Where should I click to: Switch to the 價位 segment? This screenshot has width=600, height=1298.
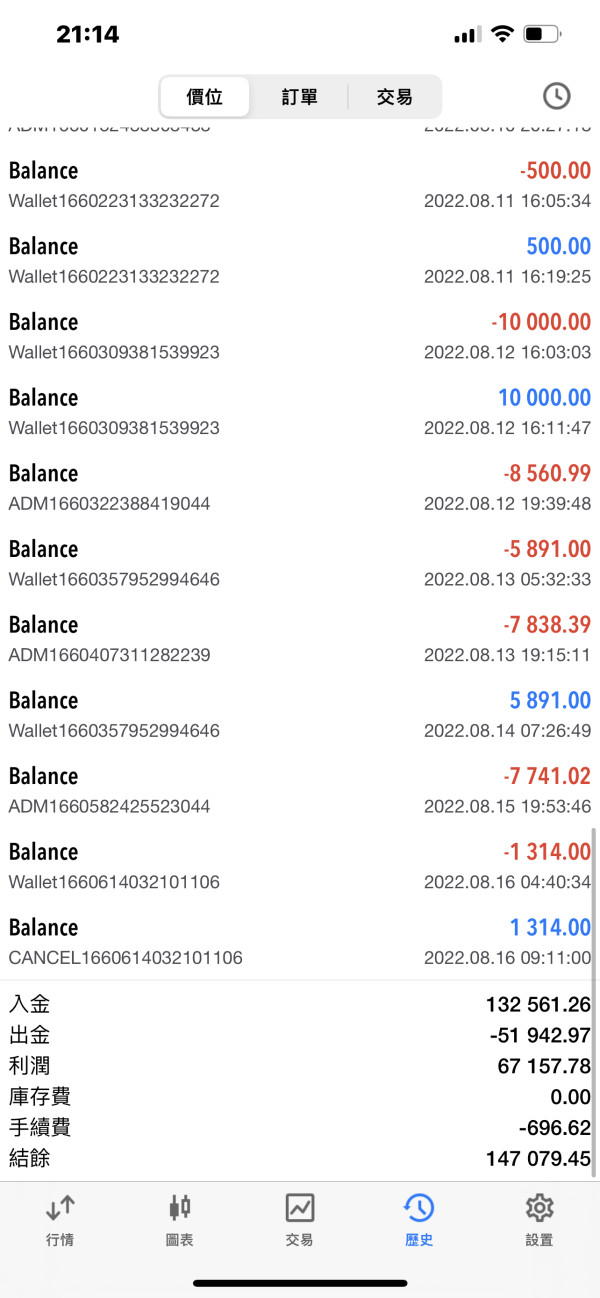(205, 97)
